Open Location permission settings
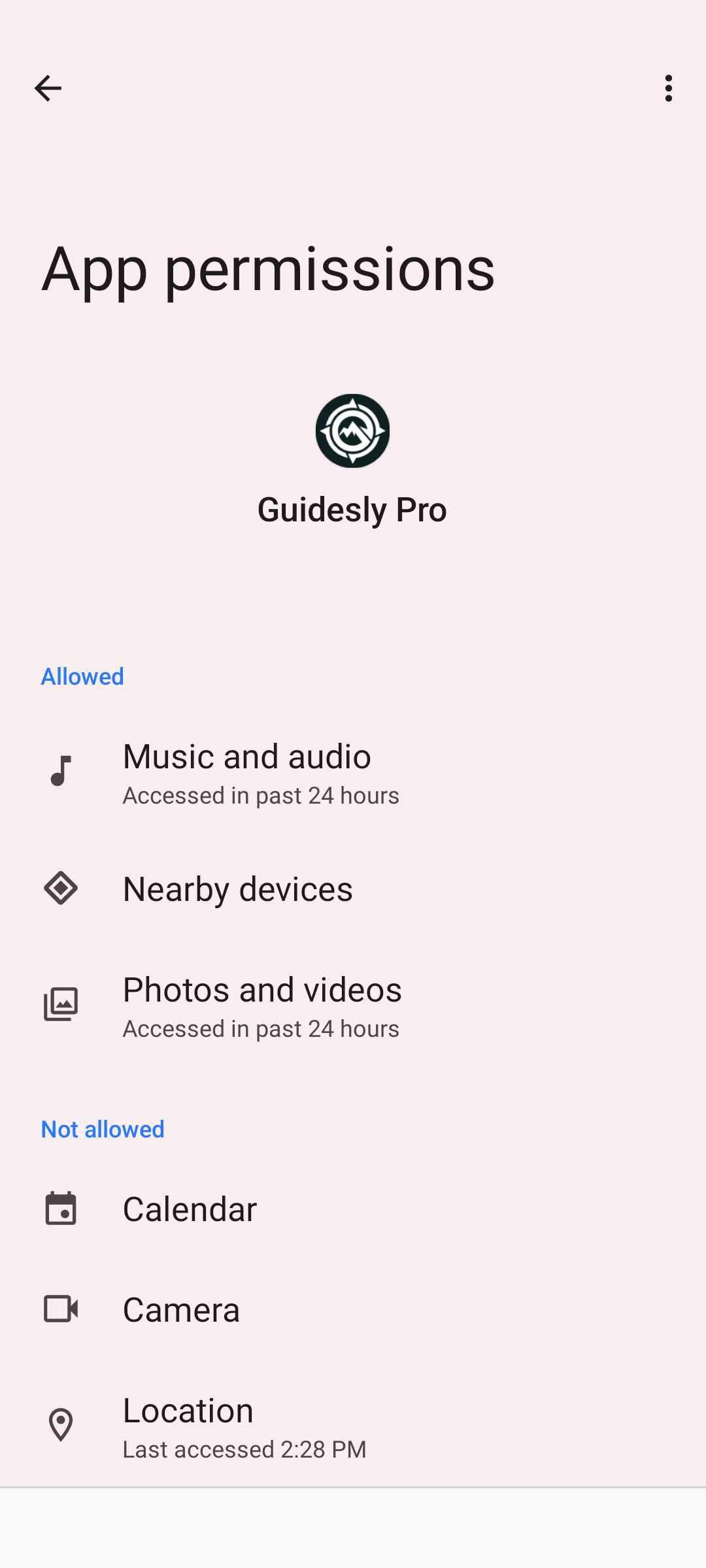Viewport: 706px width, 1568px height. [x=353, y=1427]
